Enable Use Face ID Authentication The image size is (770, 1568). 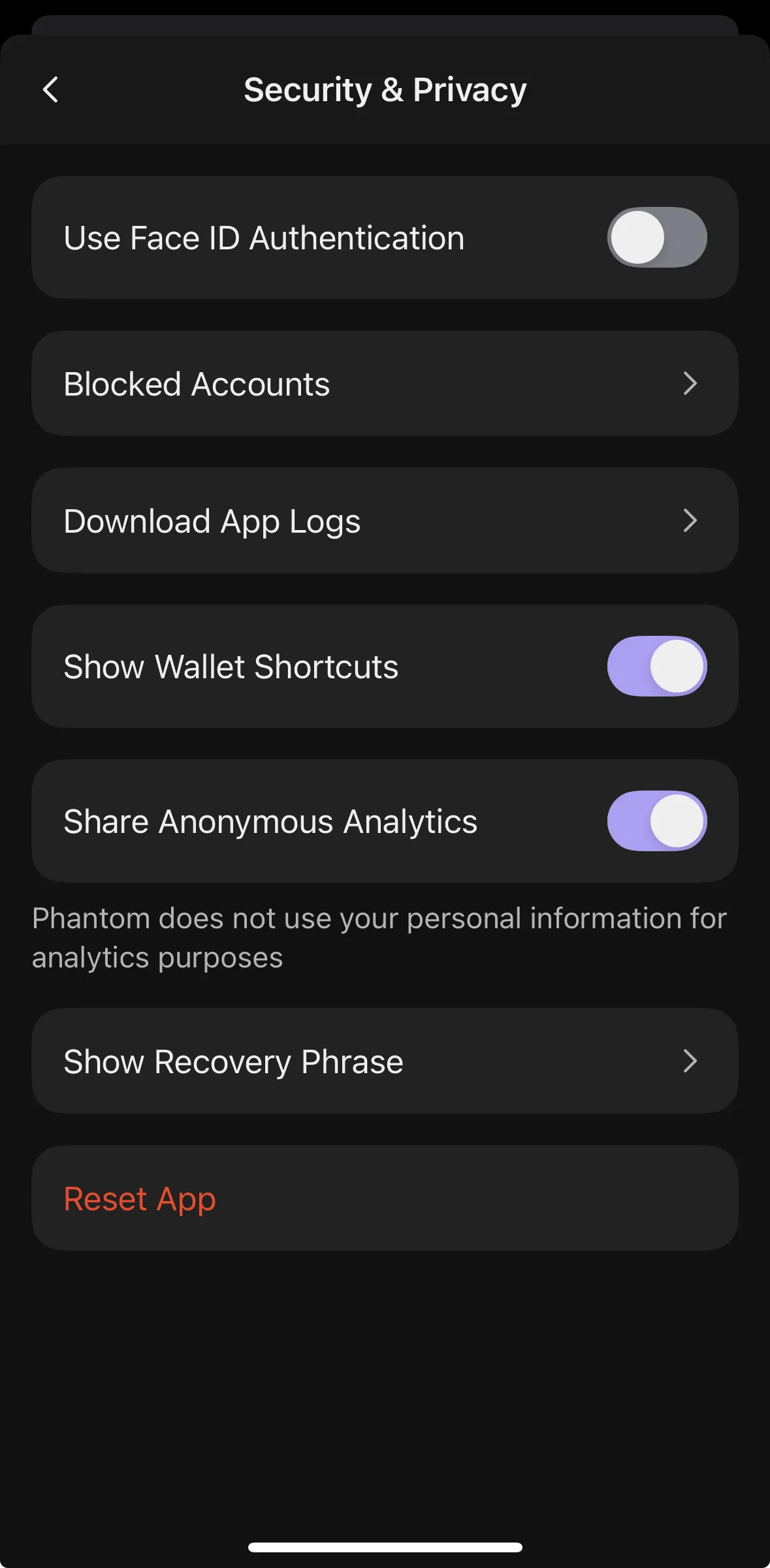(x=657, y=237)
